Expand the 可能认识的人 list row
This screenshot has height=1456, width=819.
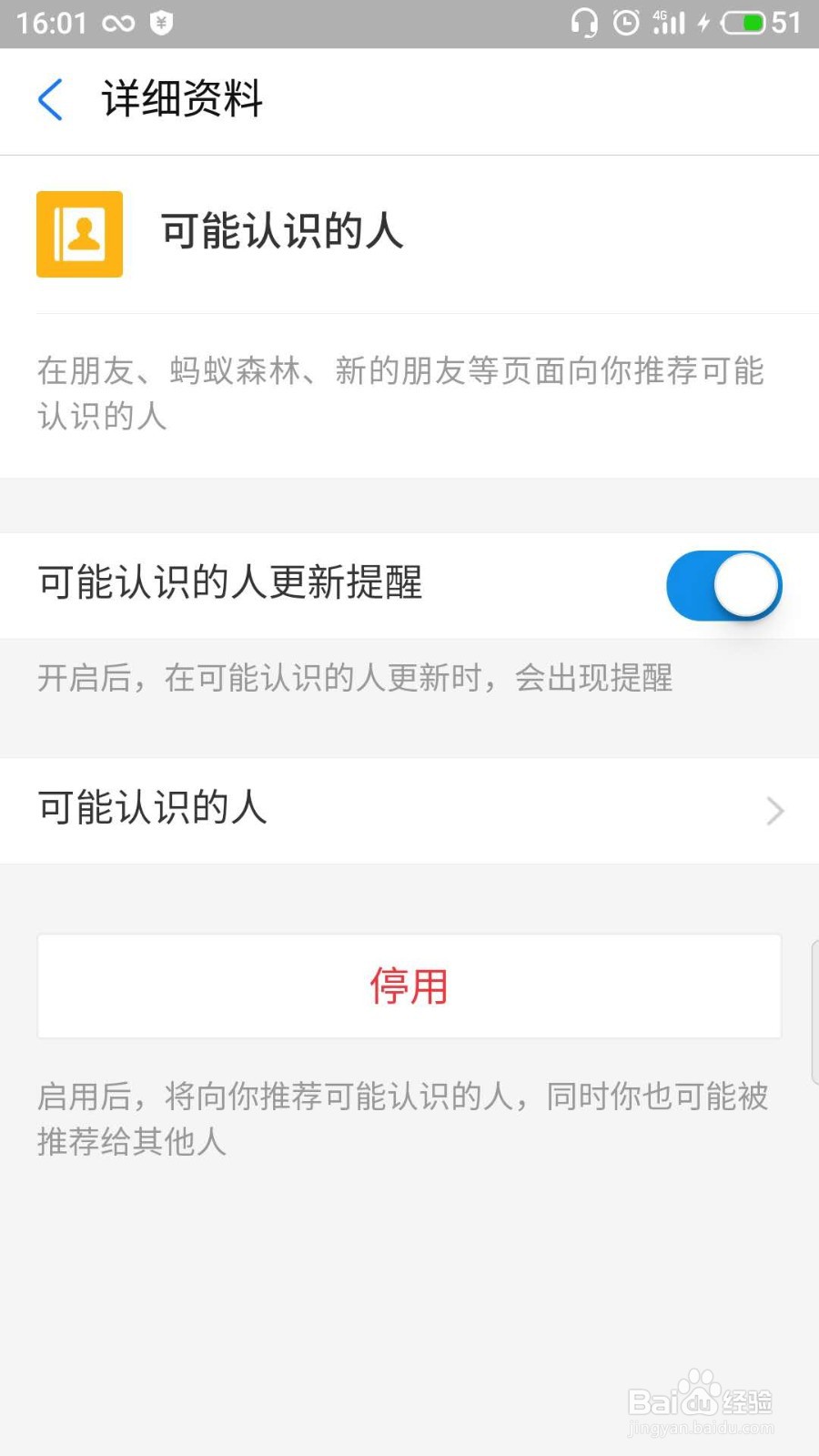(409, 811)
